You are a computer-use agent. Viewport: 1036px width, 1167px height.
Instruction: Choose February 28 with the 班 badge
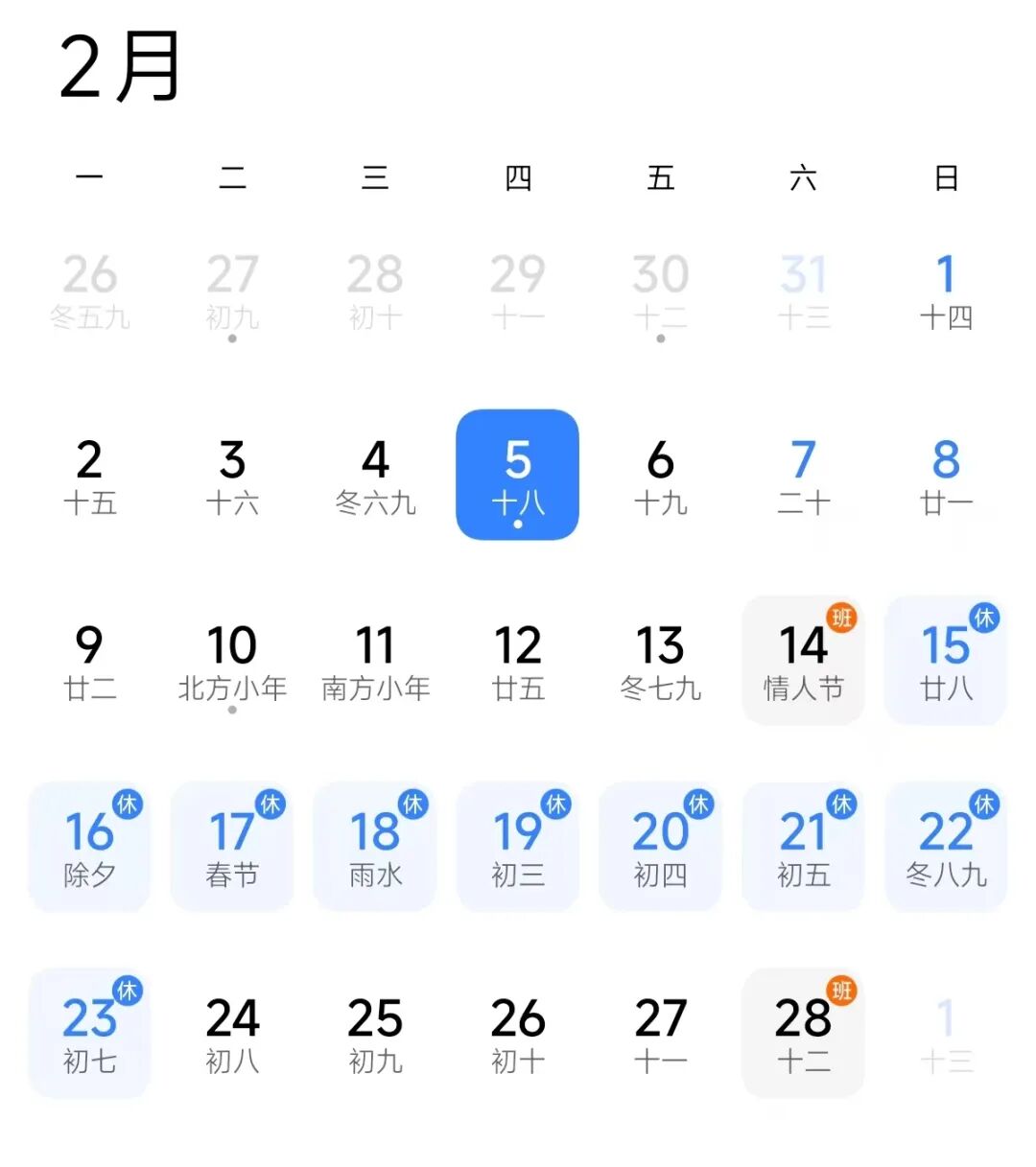[x=803, y=1033]
